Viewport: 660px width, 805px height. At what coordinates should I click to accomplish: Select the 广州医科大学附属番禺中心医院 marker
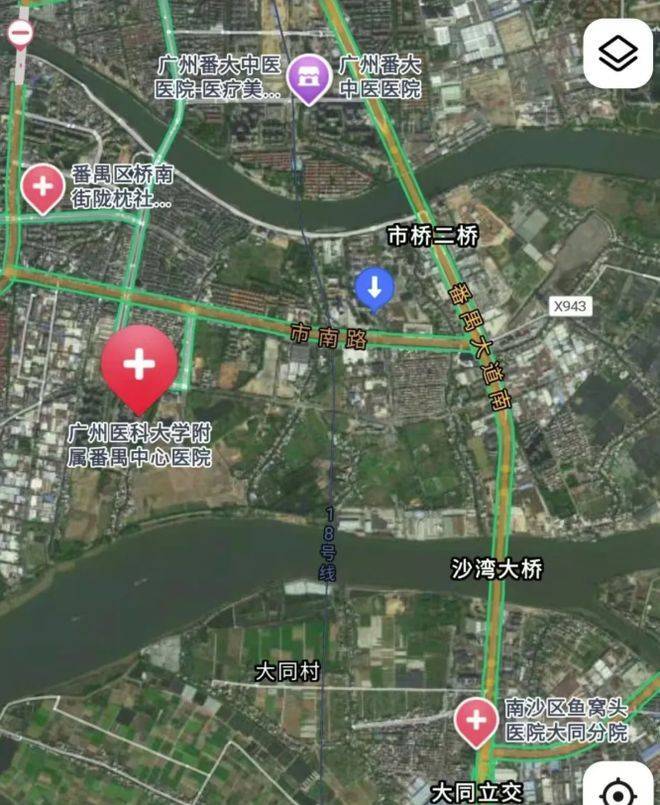(139, 365)
